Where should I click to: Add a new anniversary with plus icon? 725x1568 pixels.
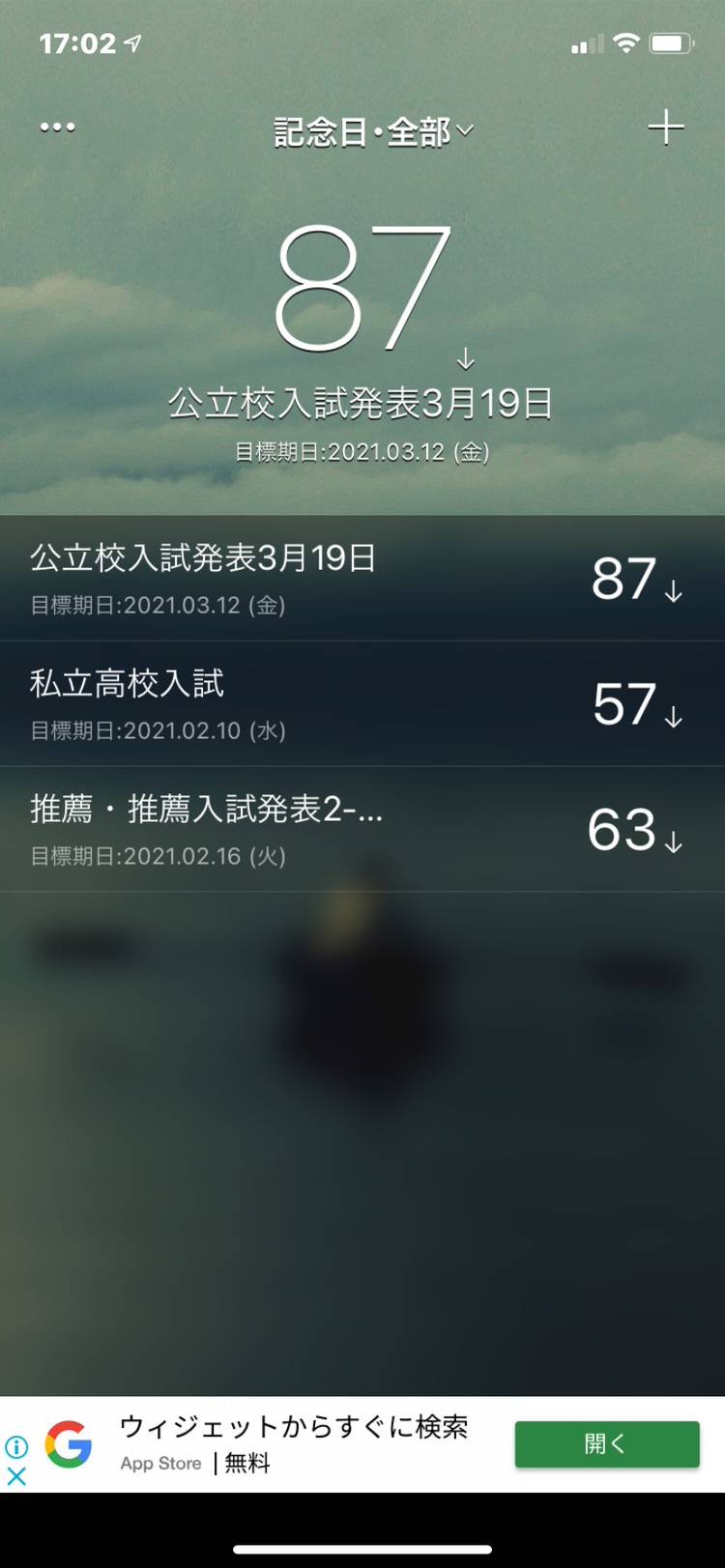click(x=665, y=128)
